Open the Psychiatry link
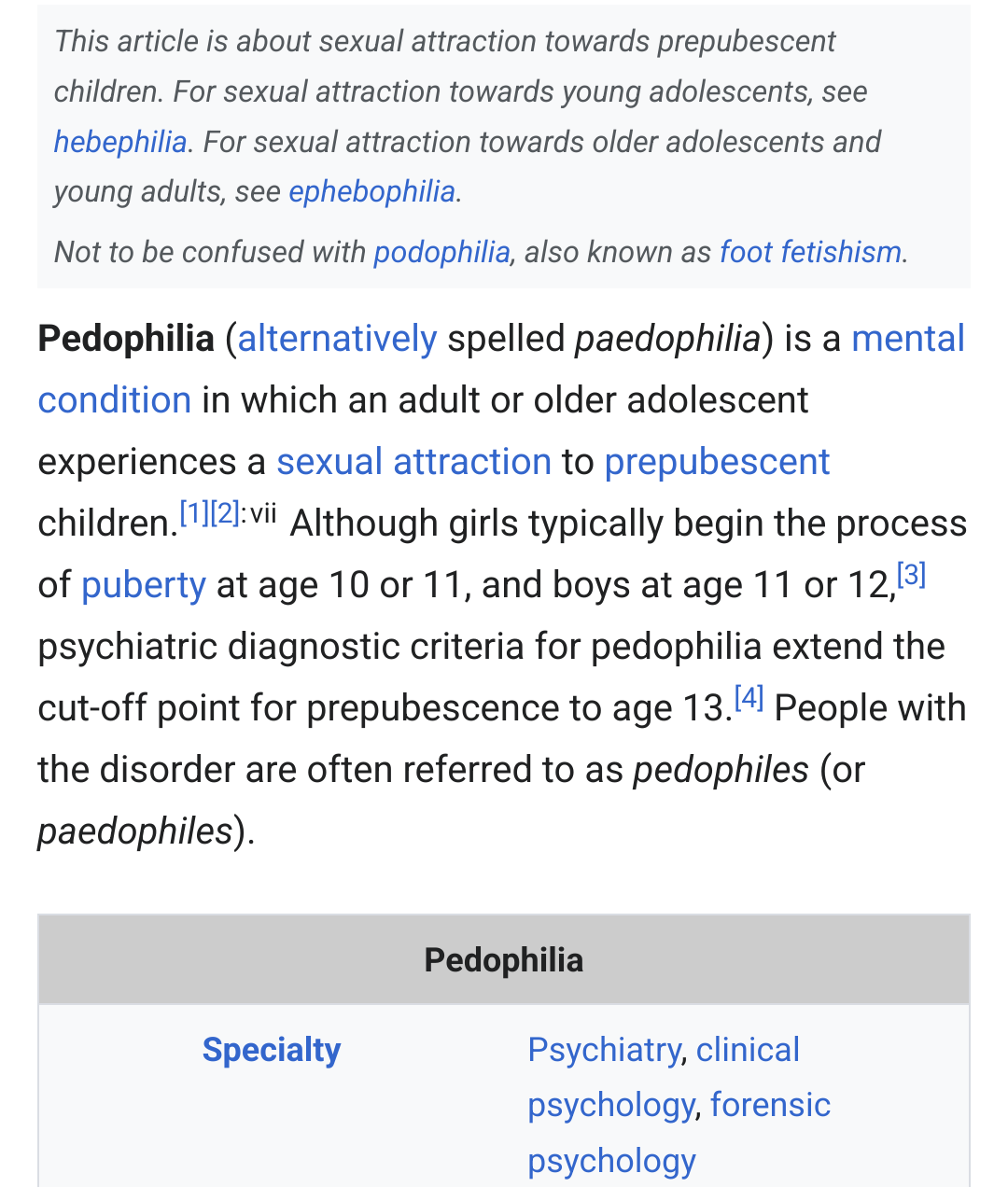 604,1050
